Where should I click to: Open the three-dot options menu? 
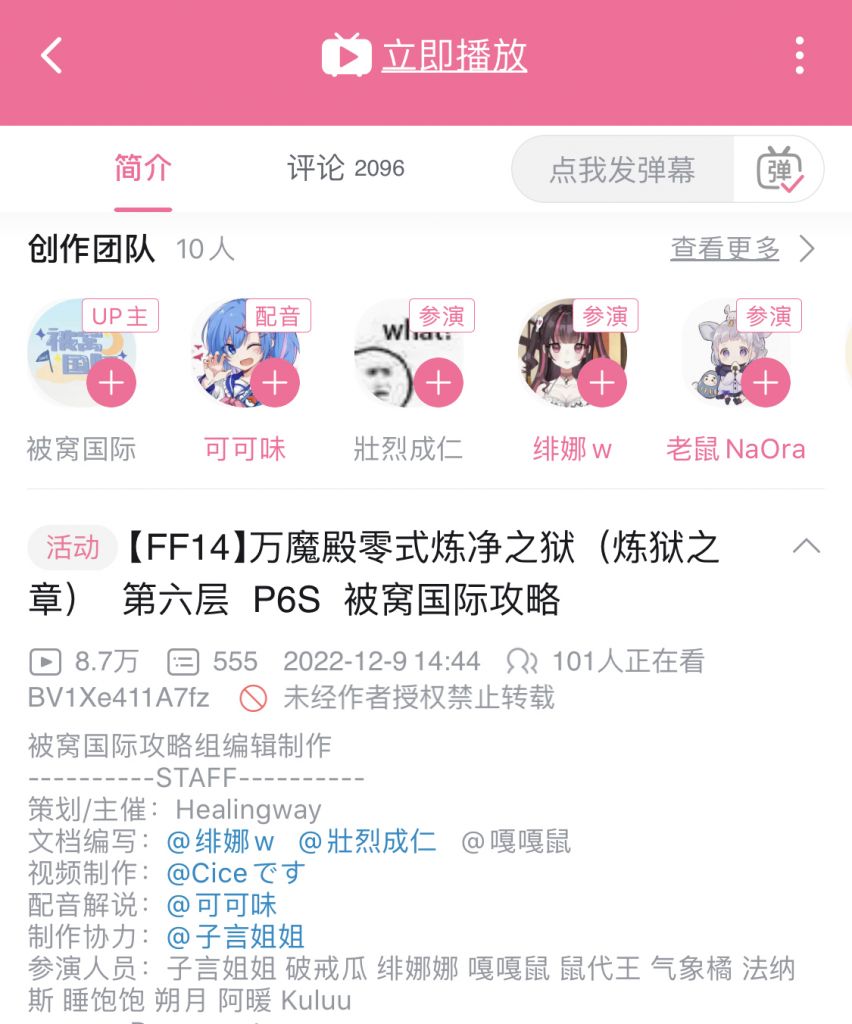pos(798,56)
